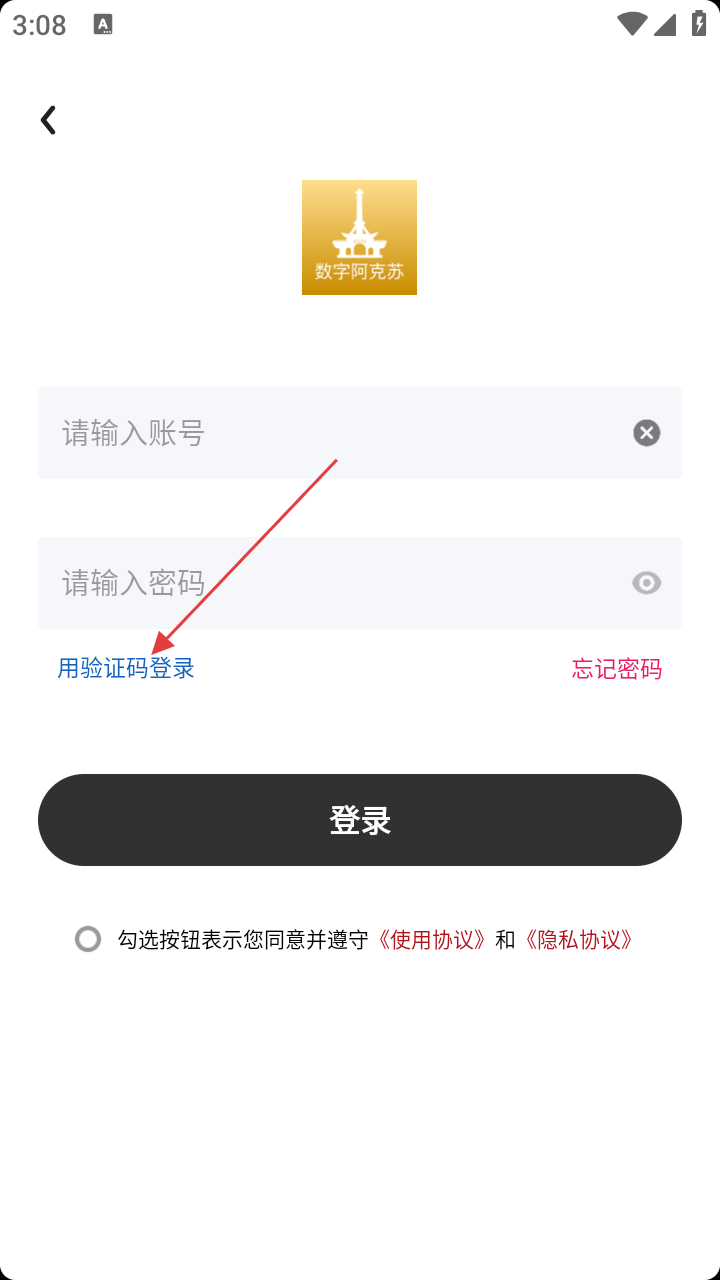Open the 《隐私协议》 link
Viewport: 720px width, 1280px height.
point(579,940)
